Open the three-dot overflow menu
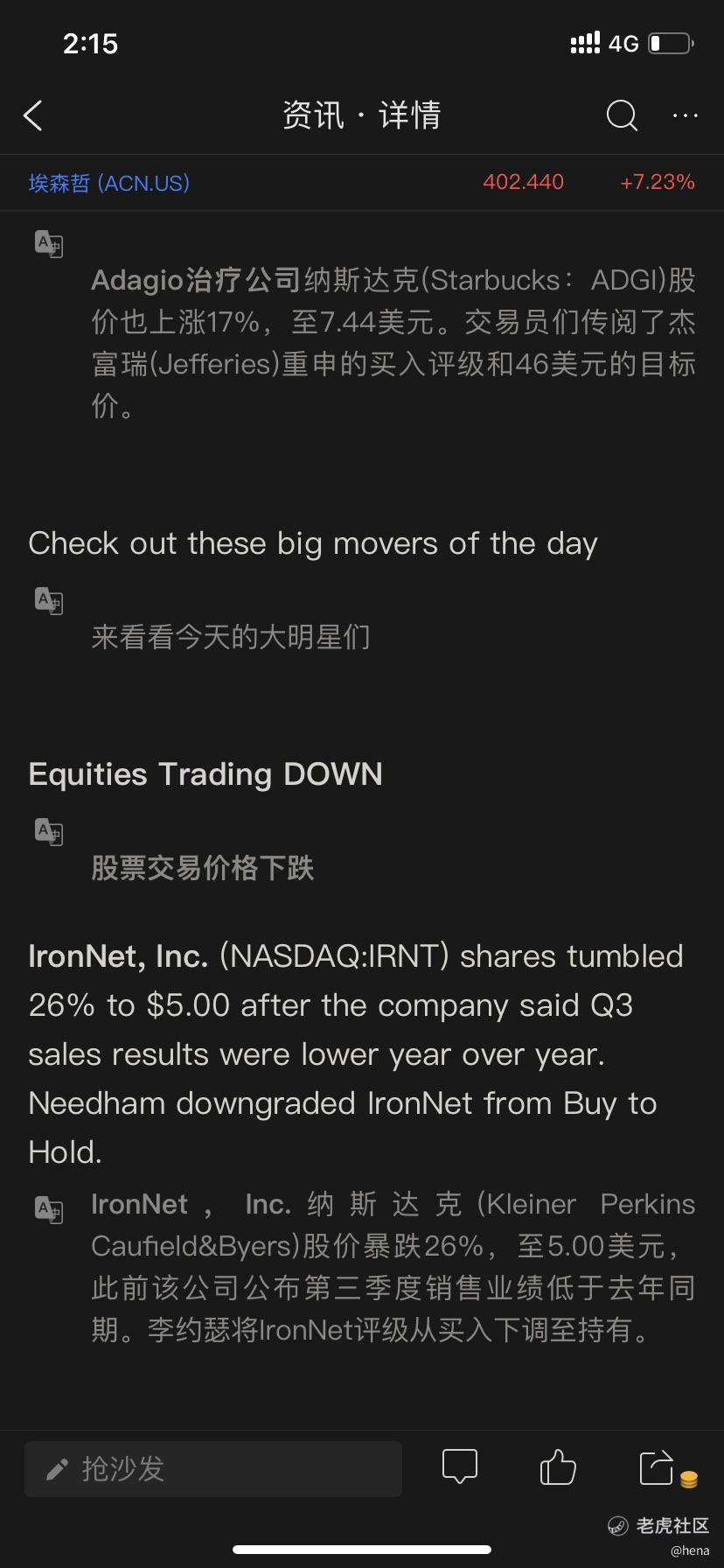724x1568 pixels. pos(685,115)
